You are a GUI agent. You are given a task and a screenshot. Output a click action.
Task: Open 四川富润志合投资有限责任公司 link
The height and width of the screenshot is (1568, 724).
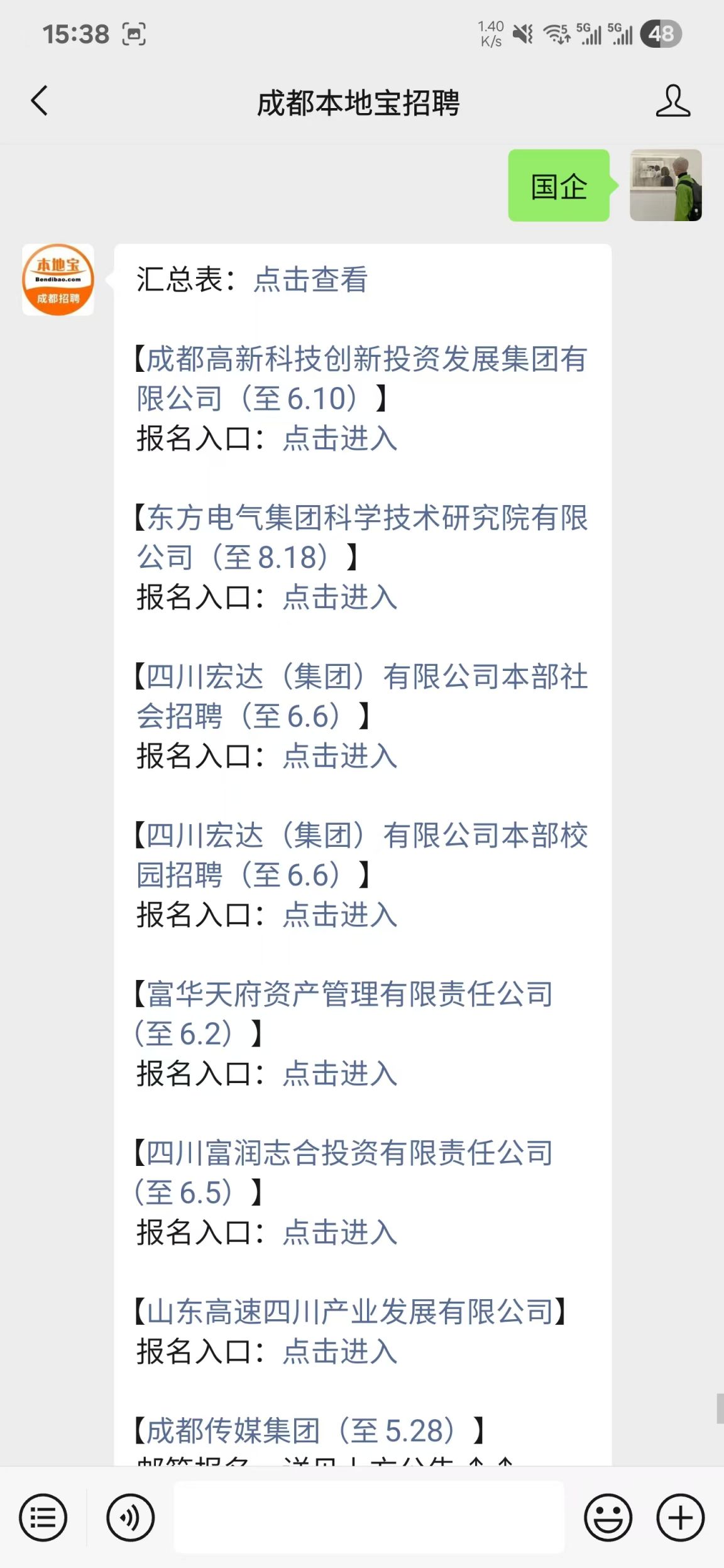click(x=344, y=1173)
